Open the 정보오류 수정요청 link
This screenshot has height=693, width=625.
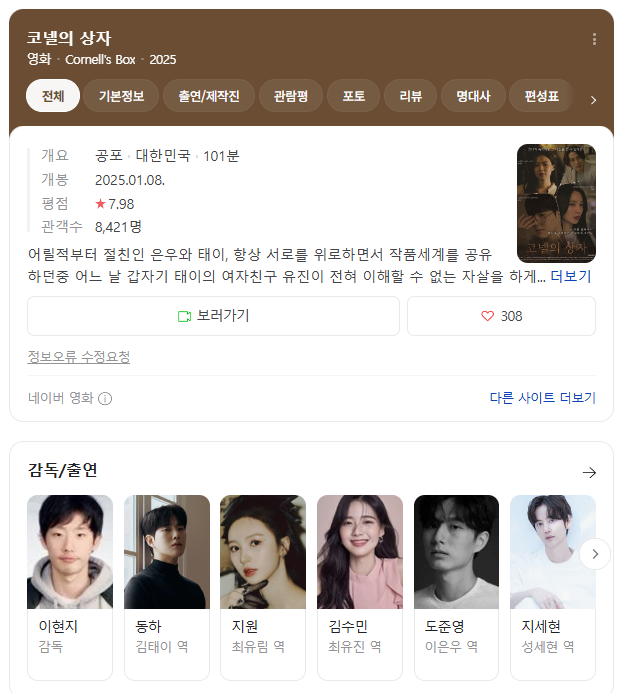tap(79, 357)
